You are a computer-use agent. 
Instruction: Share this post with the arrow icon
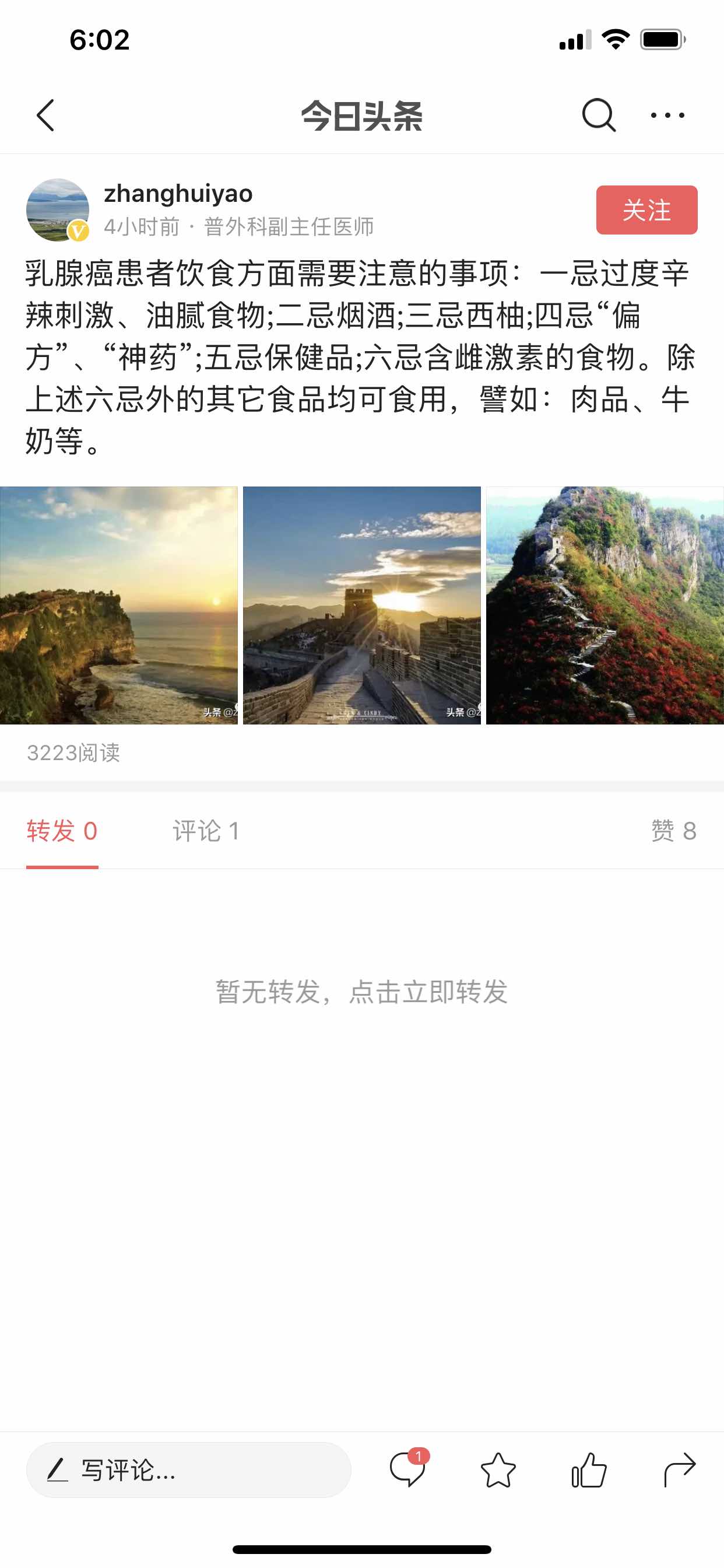679,1470
